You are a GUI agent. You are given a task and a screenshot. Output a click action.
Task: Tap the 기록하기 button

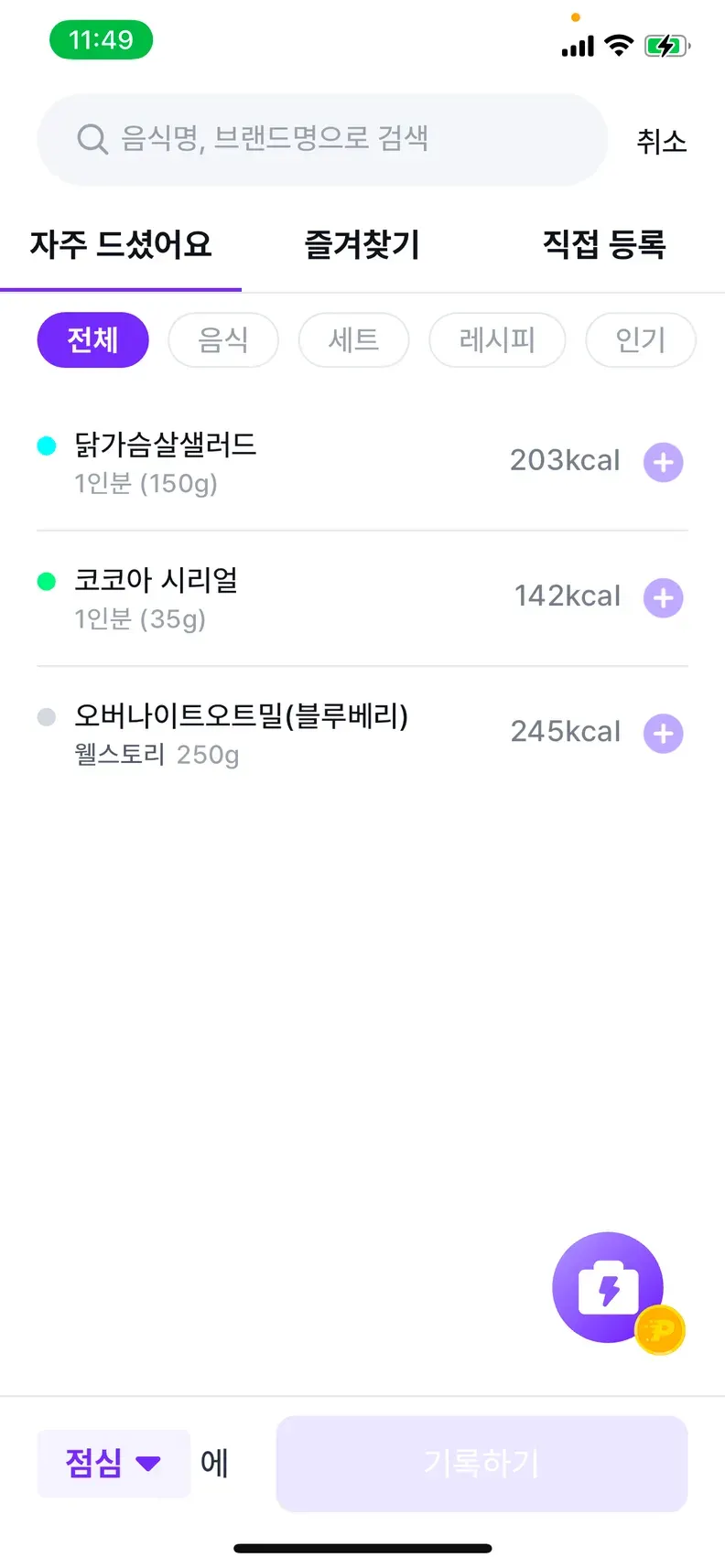(x=482, y=1463)
